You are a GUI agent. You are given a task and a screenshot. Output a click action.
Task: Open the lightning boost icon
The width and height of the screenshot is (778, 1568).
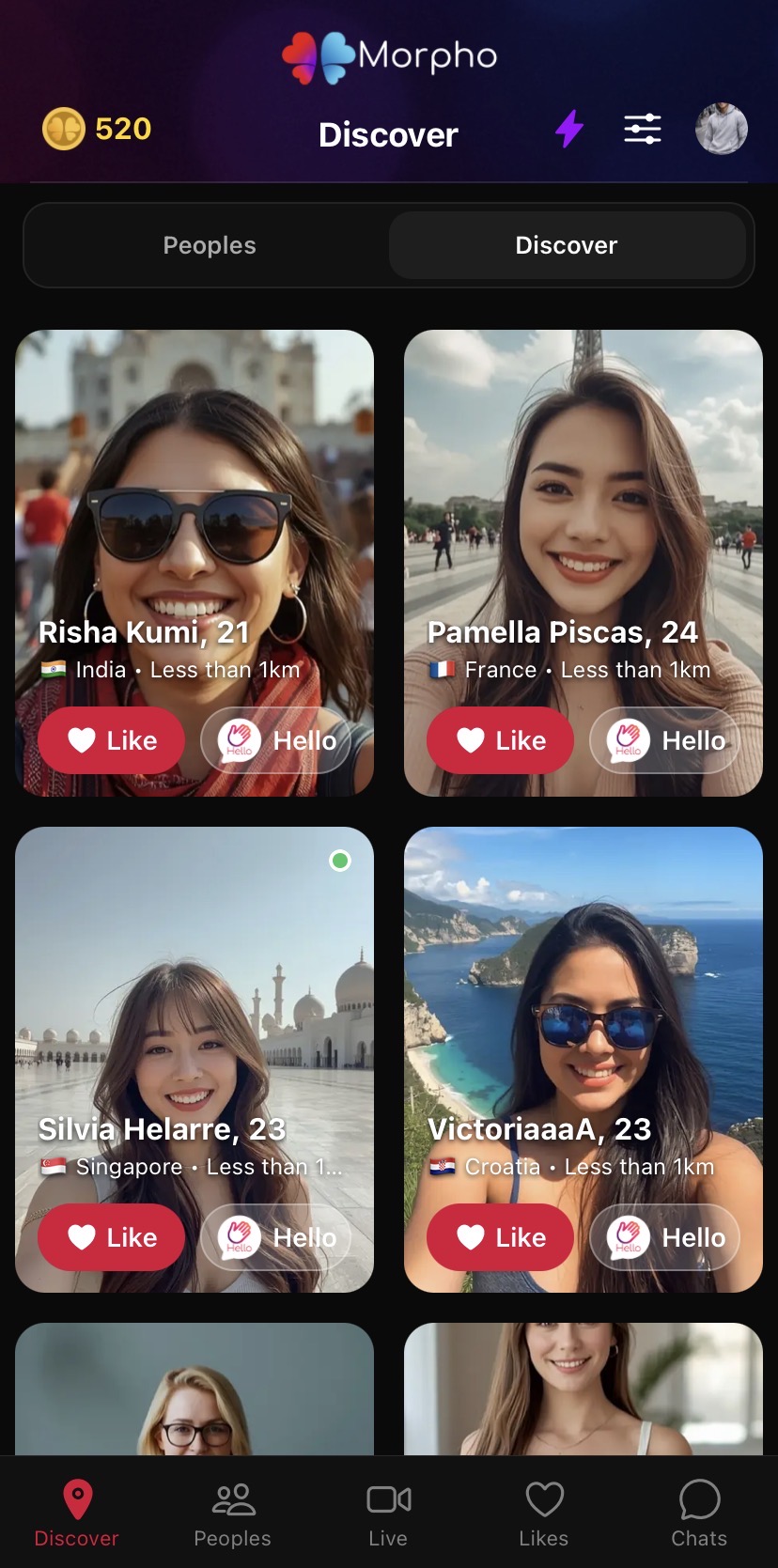click(x=569, y=130)
